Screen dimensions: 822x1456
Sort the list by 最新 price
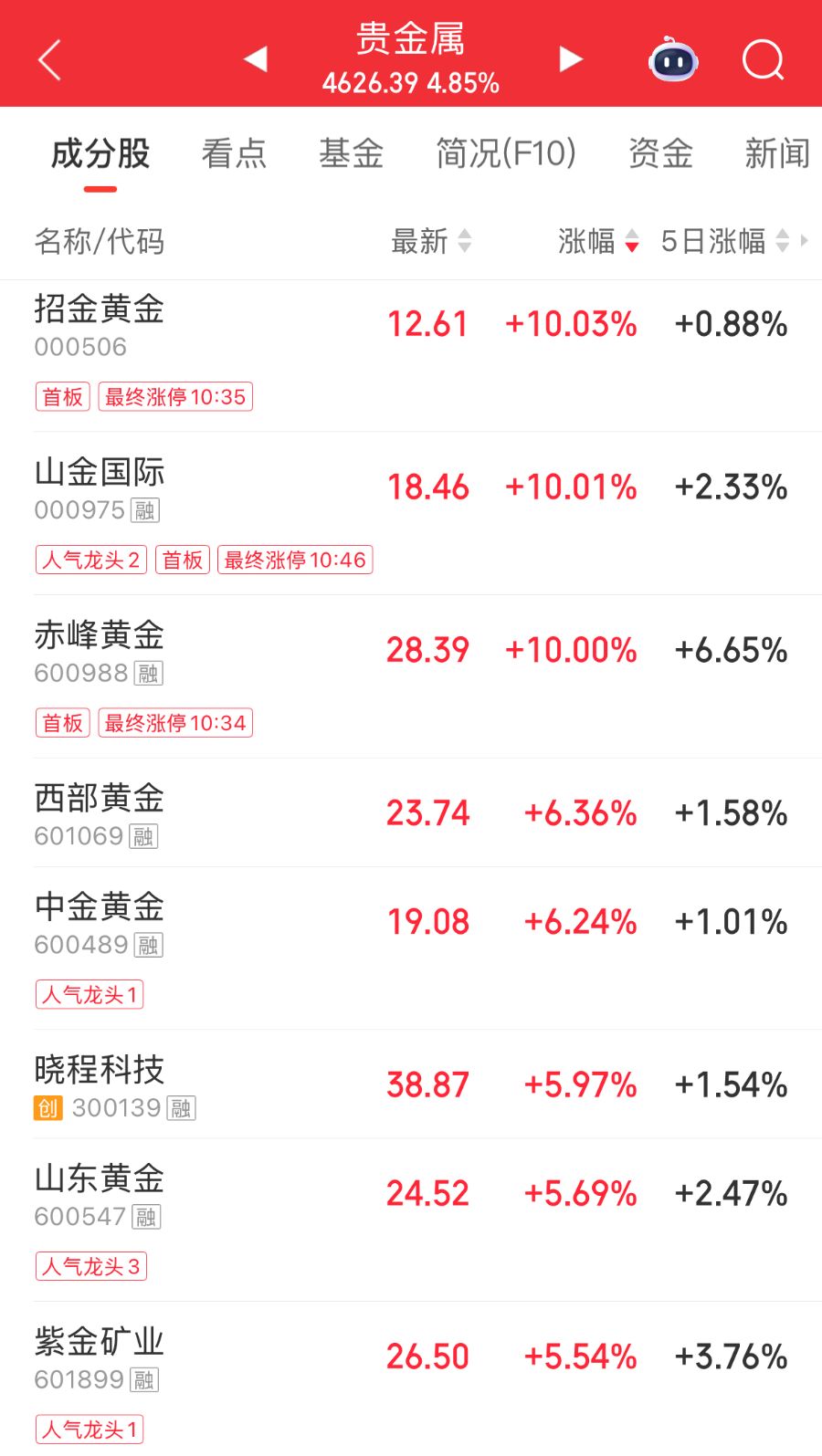(431, 241)
